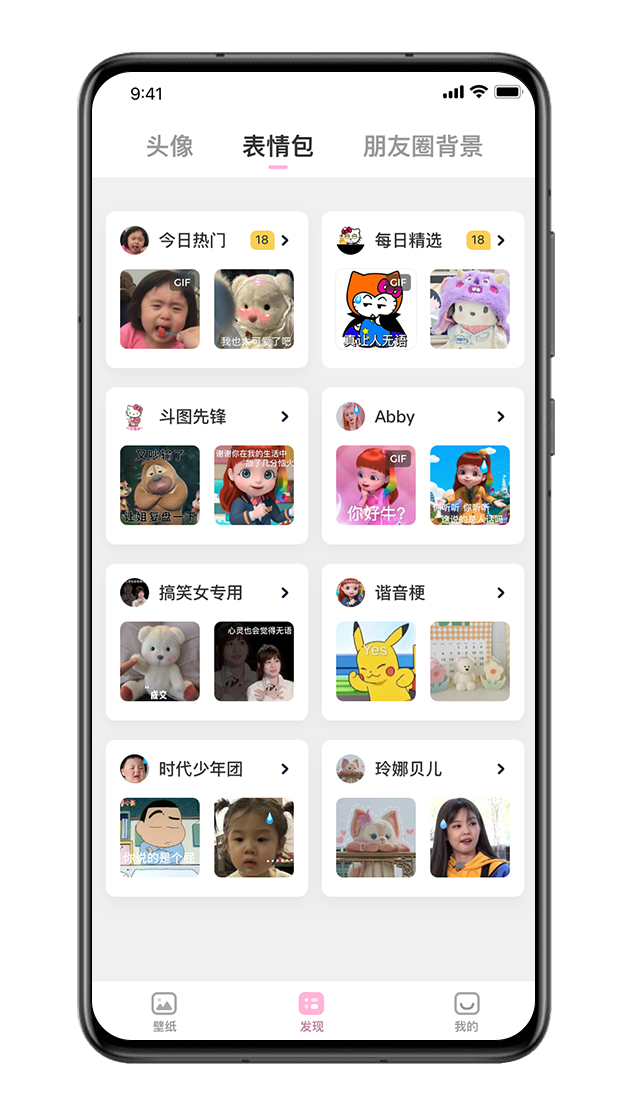Open the girl eating GIF in 今日热门
Screen dimensions: 630x1100
160,309
